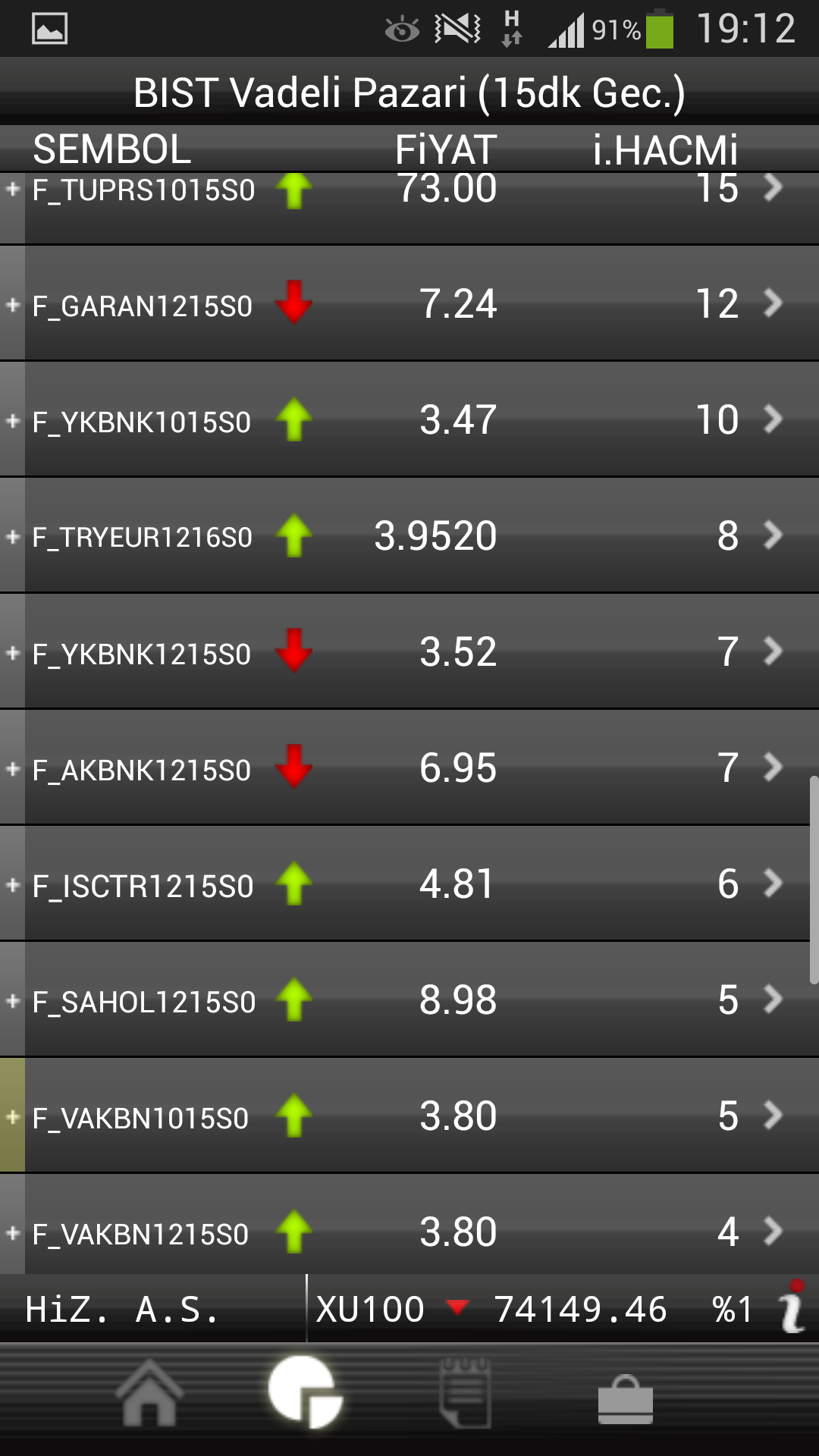This screenshot has width=819, height=1456.
Task: Go to the home tab
Action: click(x=149, y=1392)
